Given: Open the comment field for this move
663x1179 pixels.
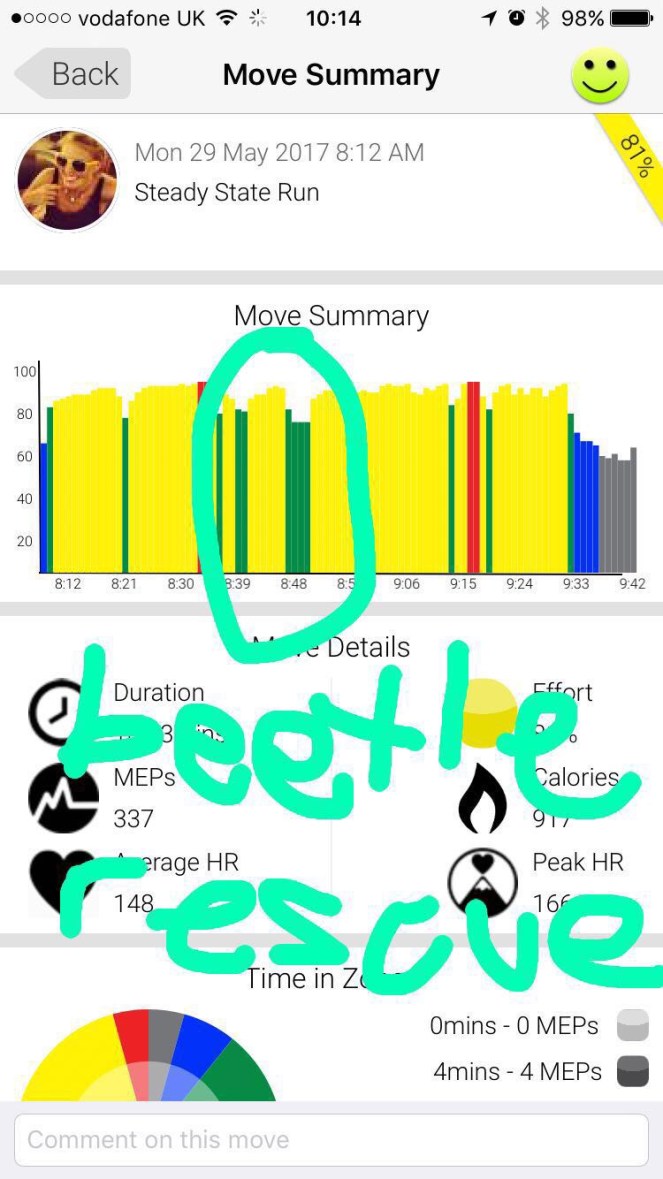Looking at the screenshot, I should [x=331, y=1139].
